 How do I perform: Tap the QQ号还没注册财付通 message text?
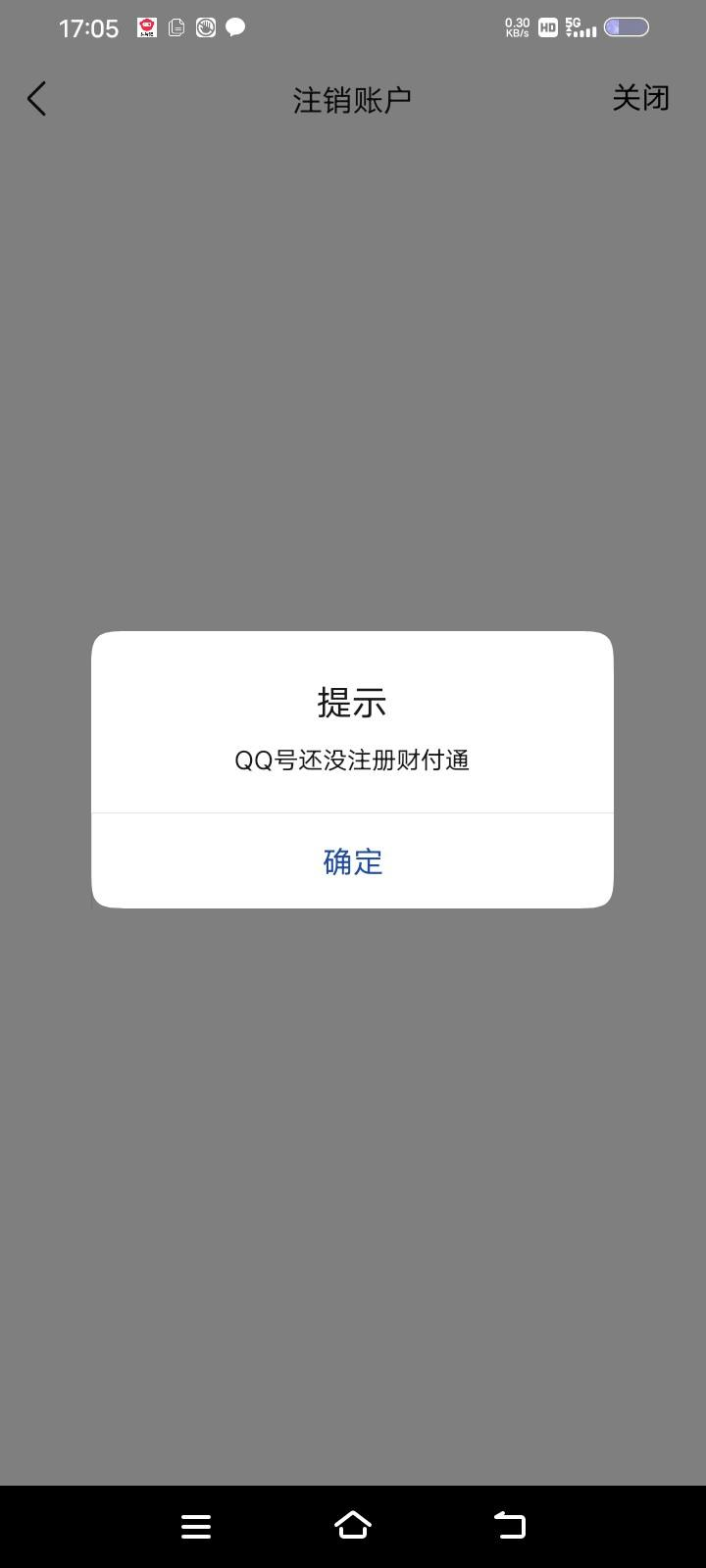(352, 760)
